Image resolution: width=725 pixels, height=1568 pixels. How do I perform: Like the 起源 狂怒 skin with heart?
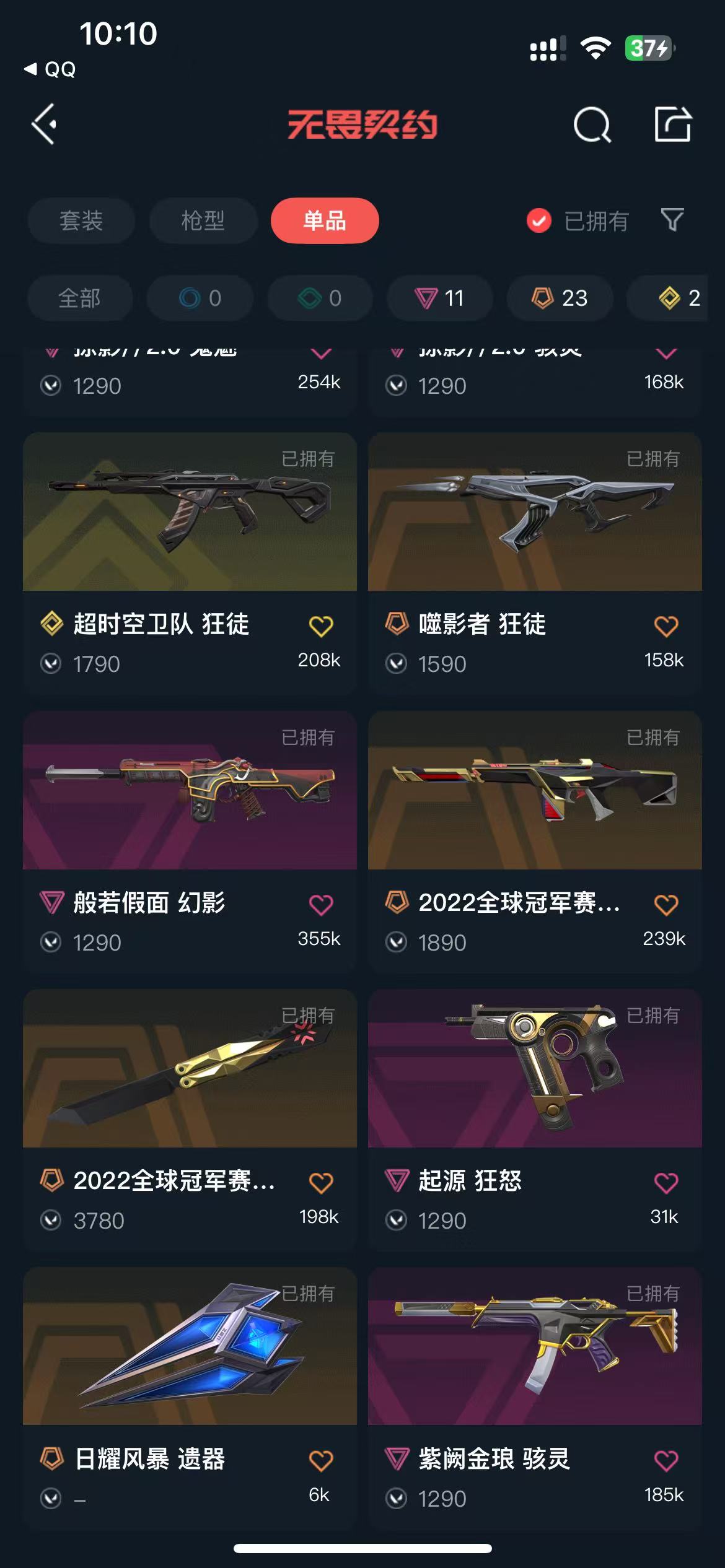click(666, 1183)
